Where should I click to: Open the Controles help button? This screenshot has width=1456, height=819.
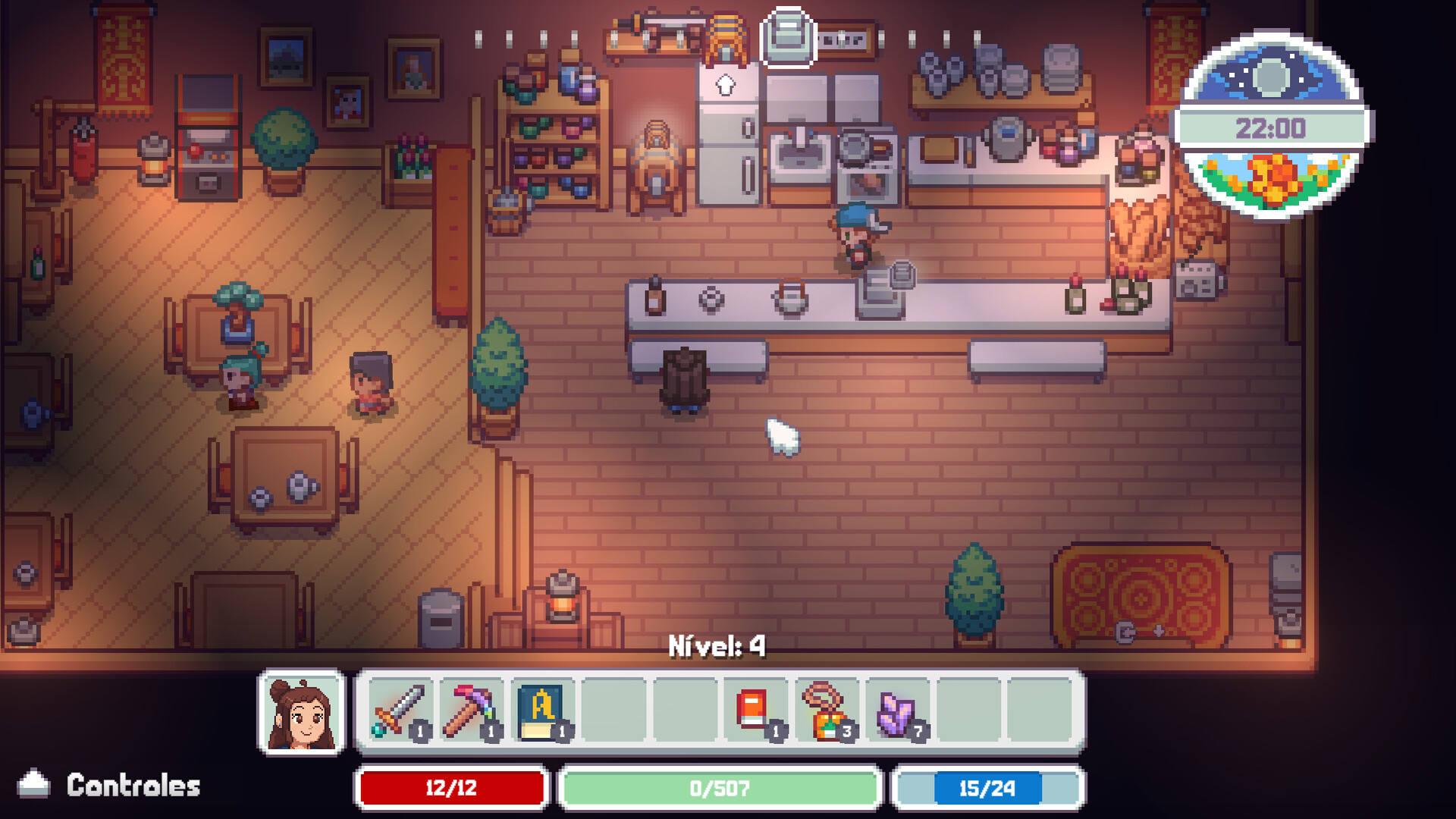point(110,785)
